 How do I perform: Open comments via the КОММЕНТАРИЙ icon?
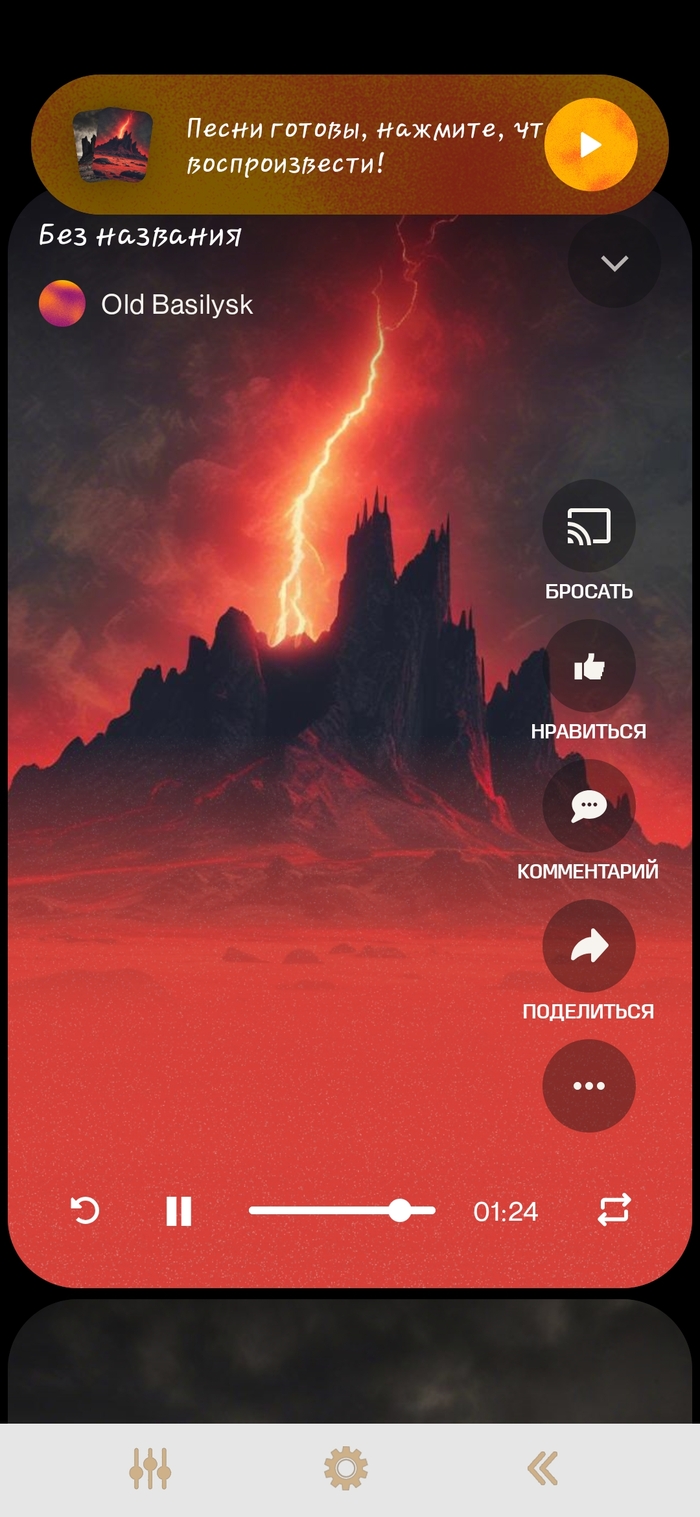(x=588, y=806)
